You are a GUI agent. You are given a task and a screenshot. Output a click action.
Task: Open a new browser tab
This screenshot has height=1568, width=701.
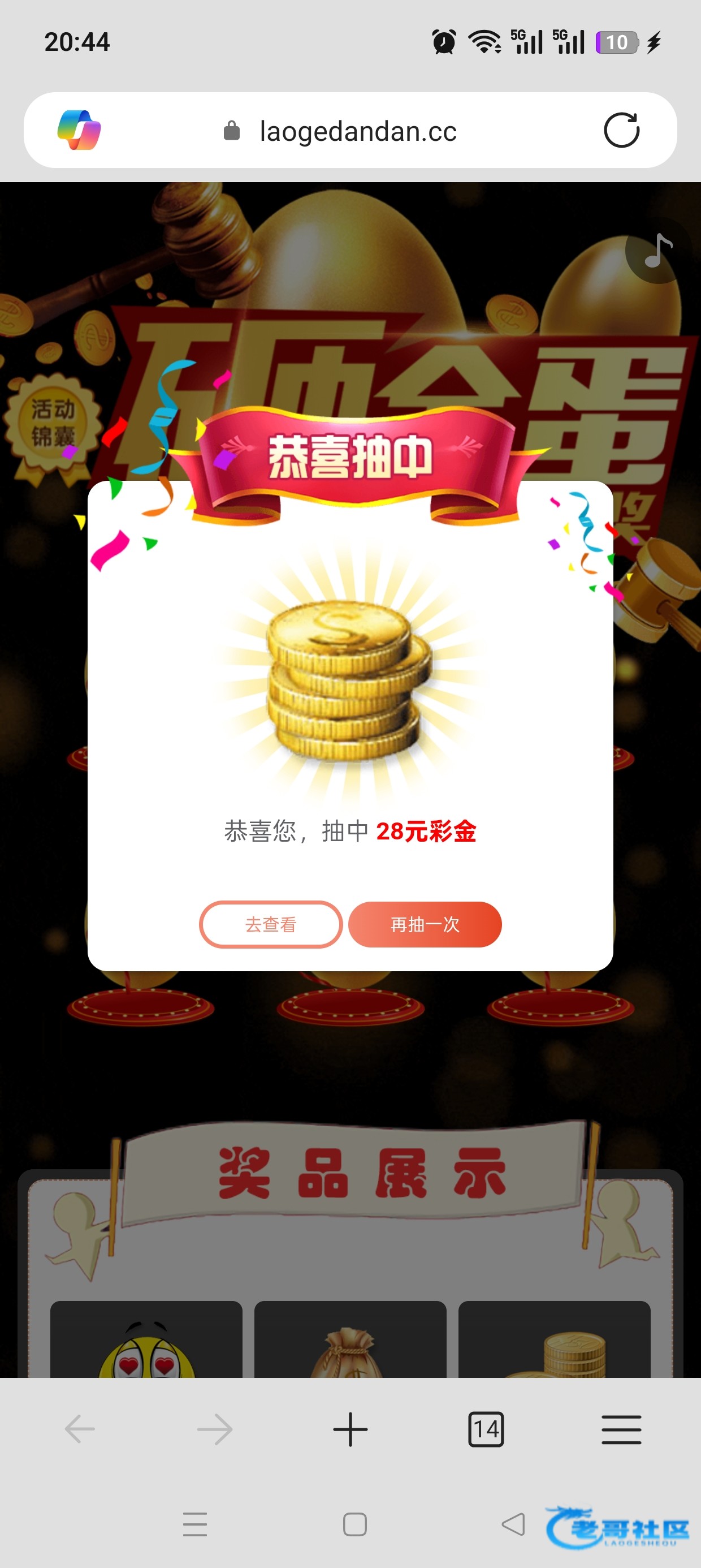tap(350, 1429)
